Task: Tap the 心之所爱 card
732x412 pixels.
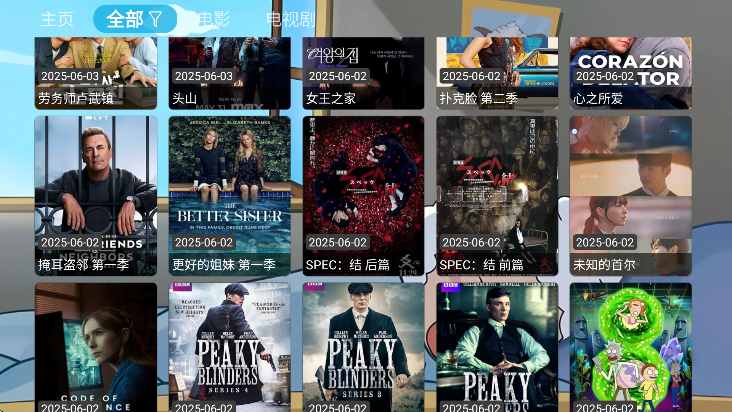Action: click(631, 73)
